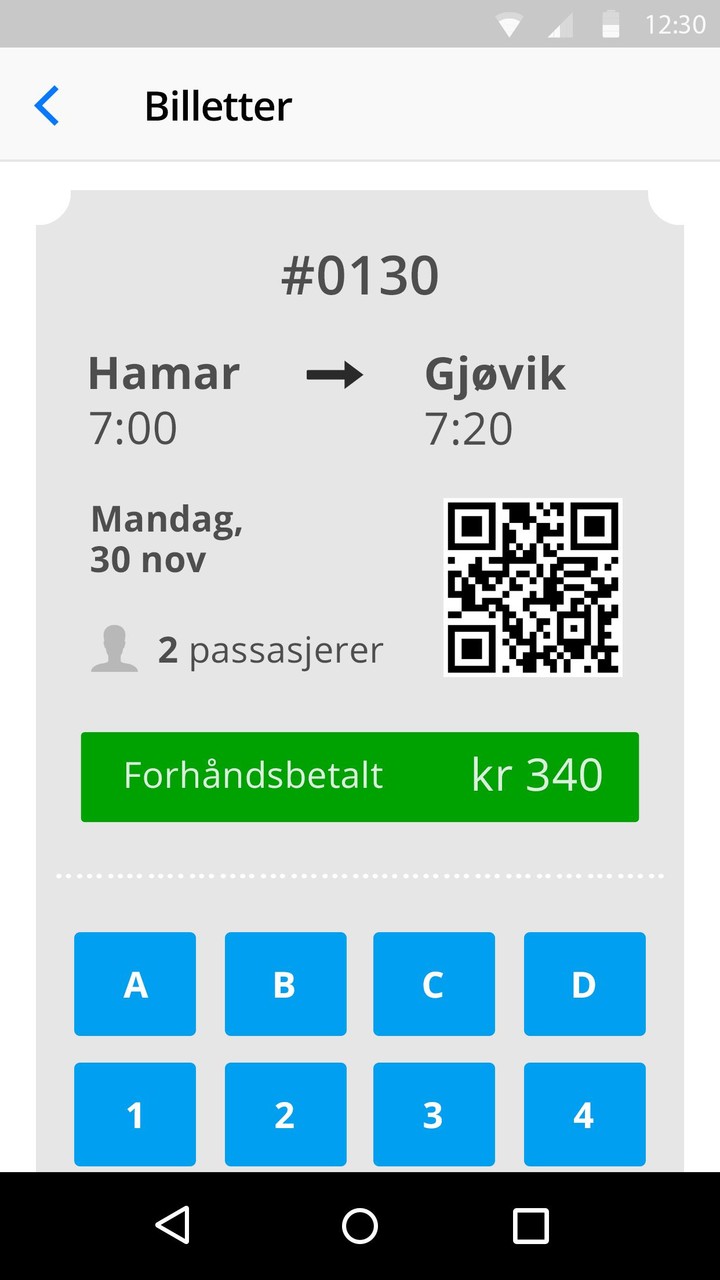Image resolution: width=720 pixels, height=1280 pixels.
Task: Go to the system home screen
Action: [x=360, y=1226]
